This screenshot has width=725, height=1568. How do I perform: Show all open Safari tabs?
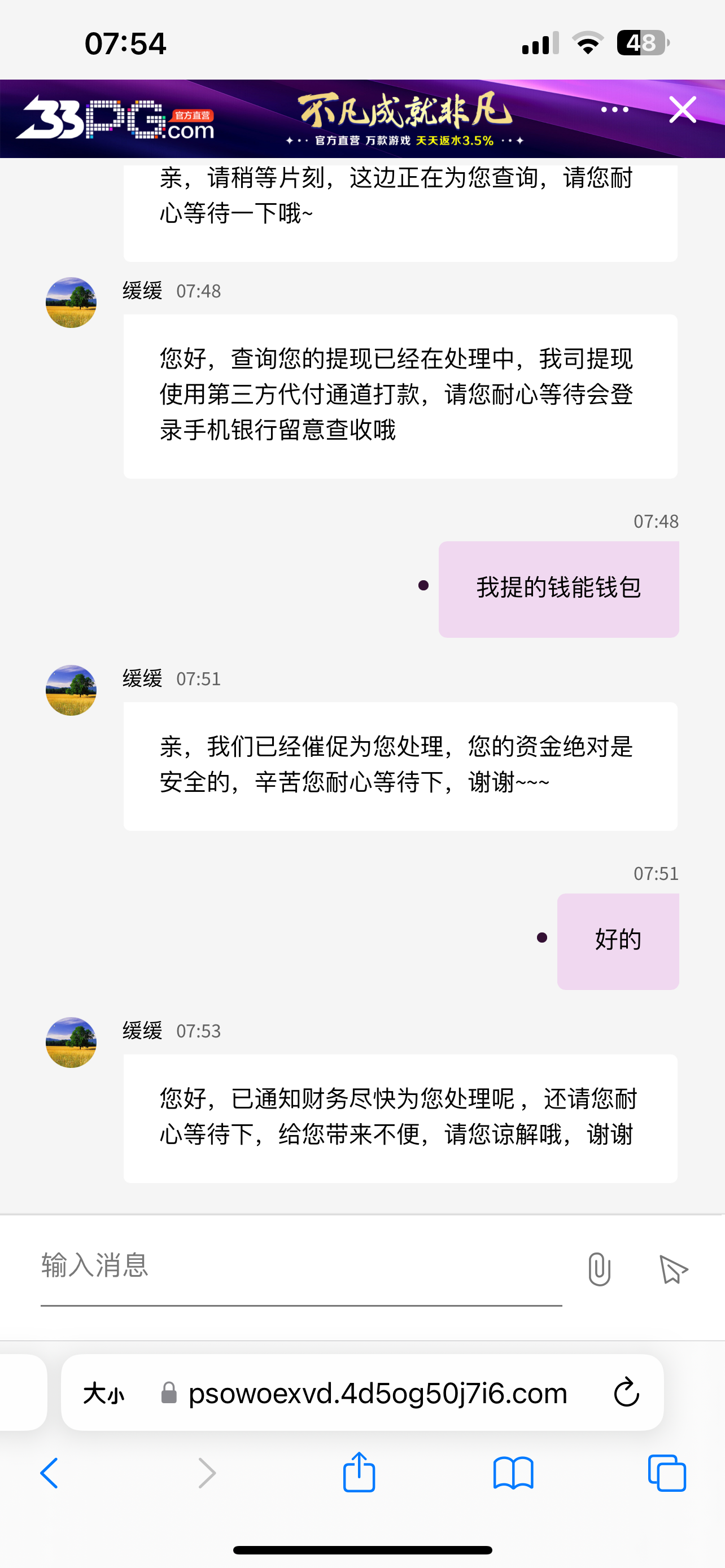click(x=667, y=1473)
